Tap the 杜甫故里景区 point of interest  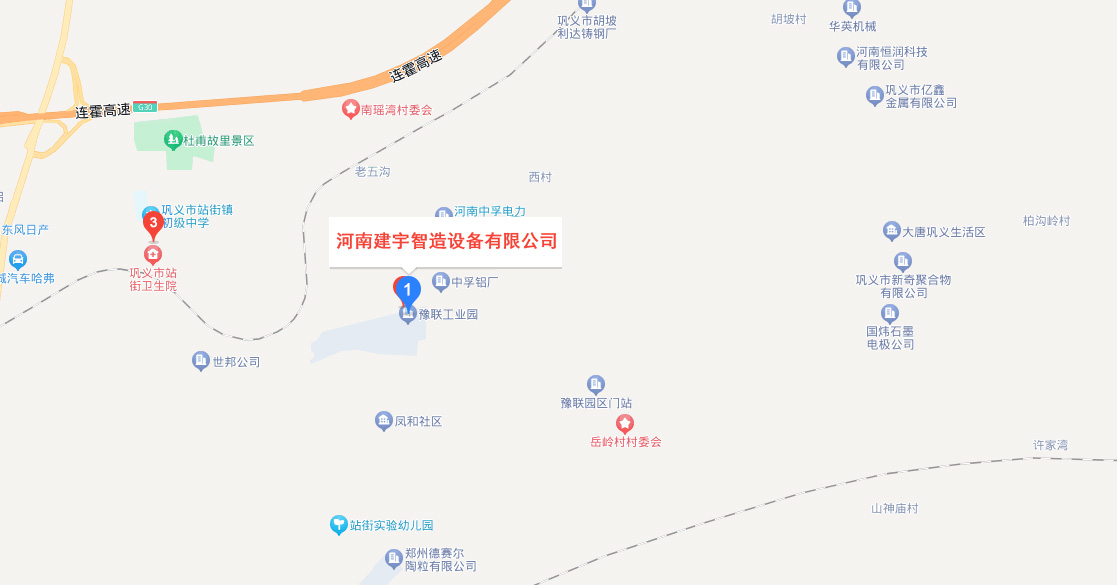tap(172, 141)
